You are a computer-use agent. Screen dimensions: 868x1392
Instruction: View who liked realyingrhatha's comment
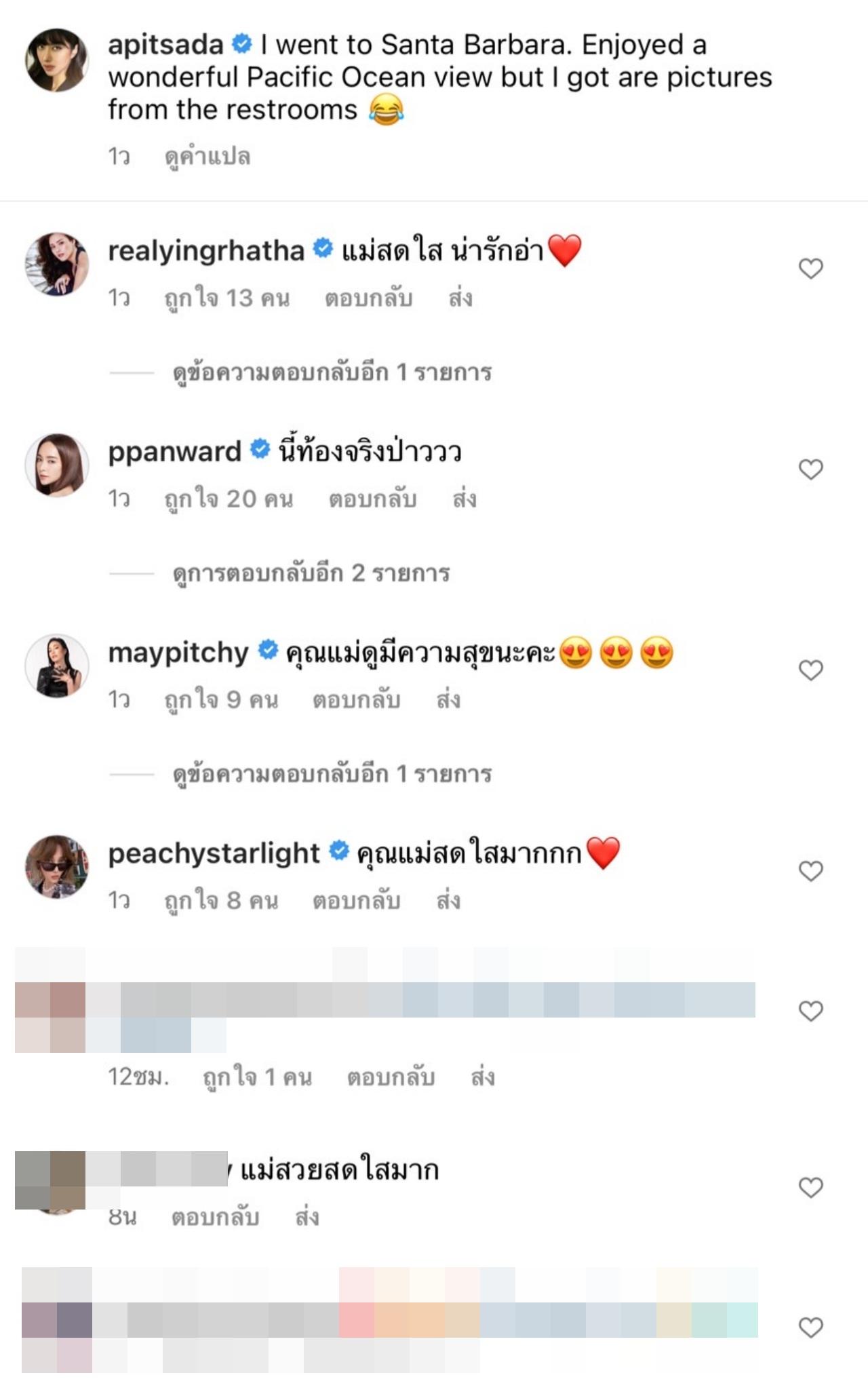pyautogui.click(x=226, y=298)
